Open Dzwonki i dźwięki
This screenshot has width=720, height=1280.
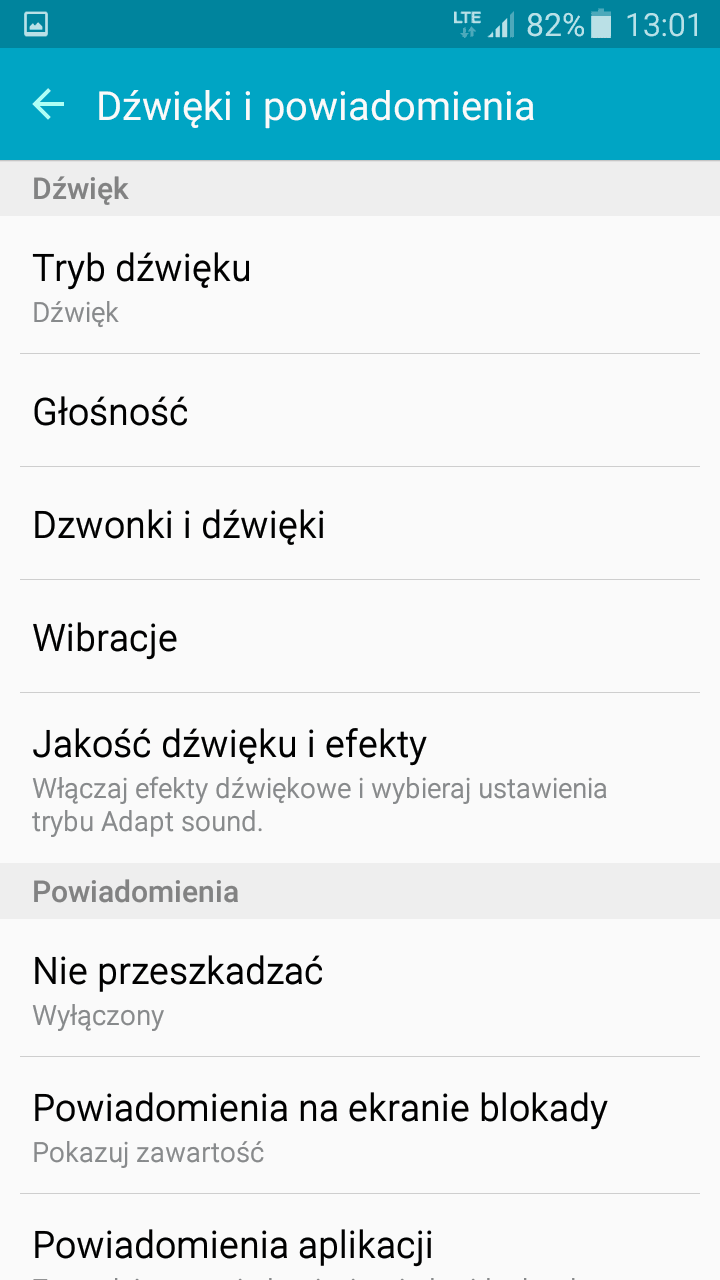360,524
